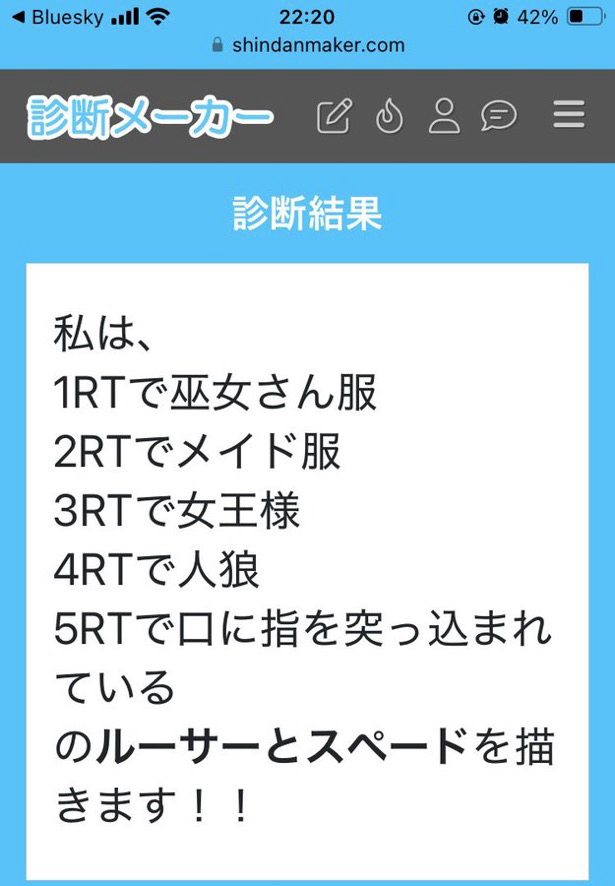Viewport: 615px width, 886px height.
Task: Open the create diagnosis pencil icon
Action: point(334,117)
